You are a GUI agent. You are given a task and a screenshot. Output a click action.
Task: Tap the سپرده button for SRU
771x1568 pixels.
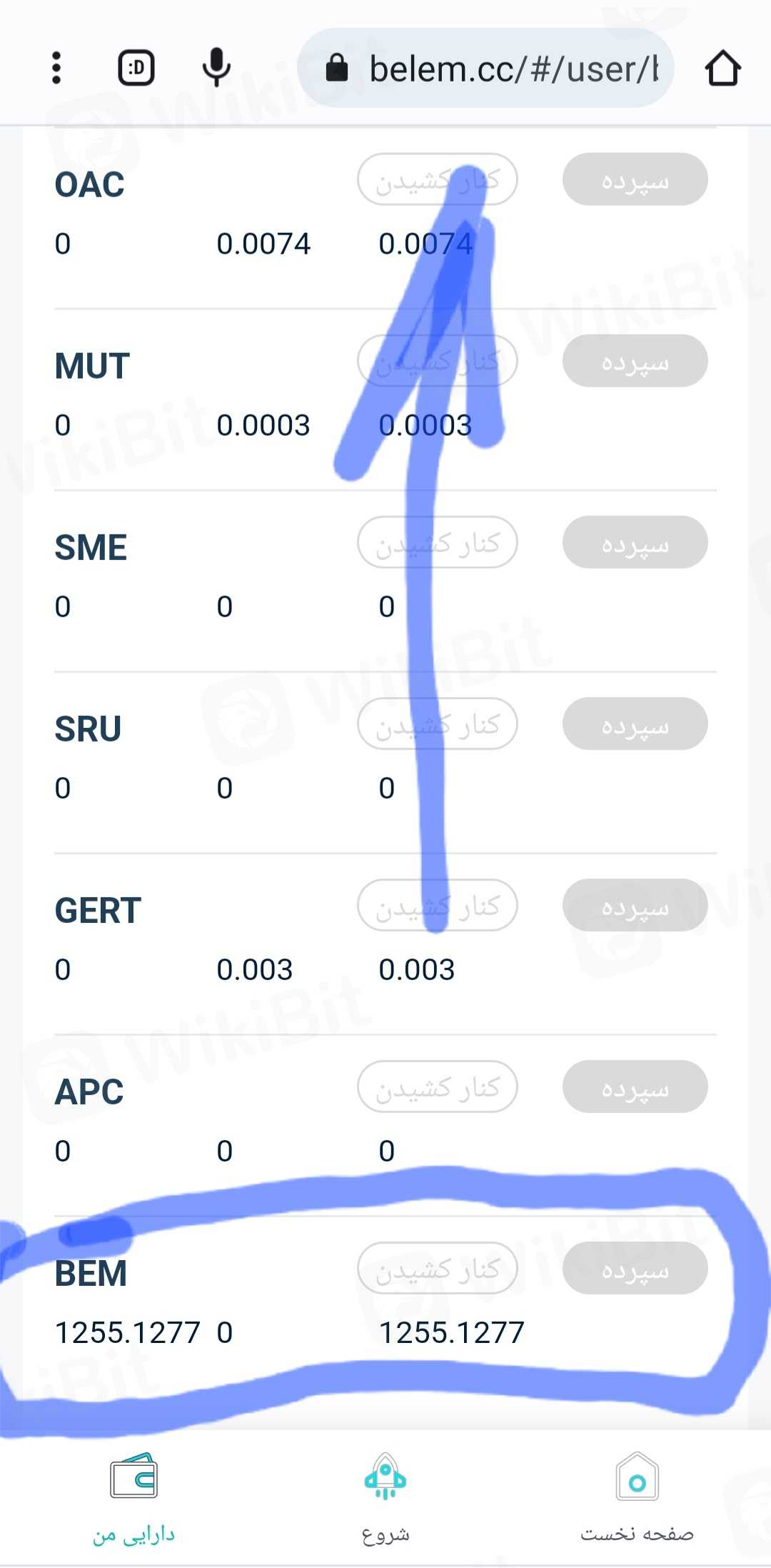coord(635,724)
